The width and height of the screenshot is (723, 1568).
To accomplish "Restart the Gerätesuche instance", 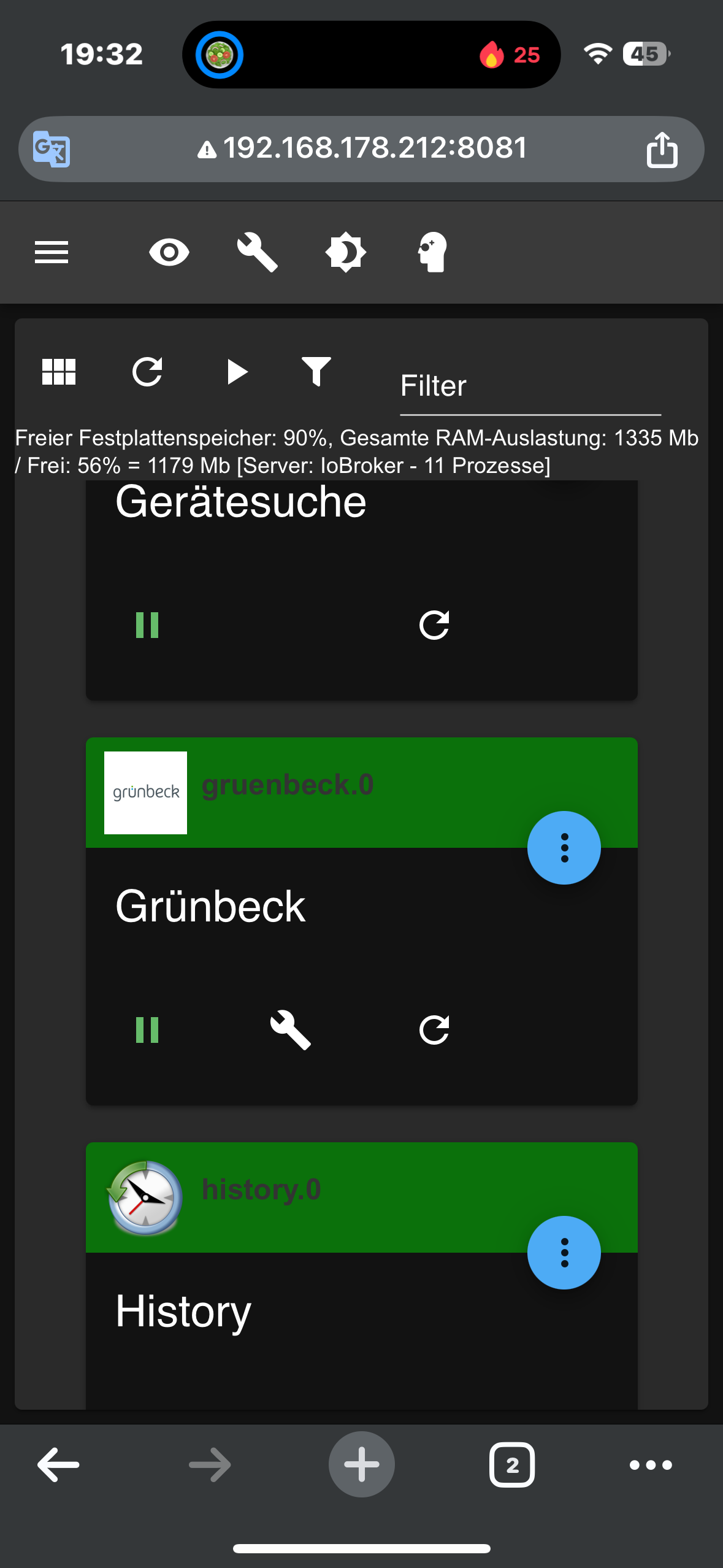I will click(434, 625).
